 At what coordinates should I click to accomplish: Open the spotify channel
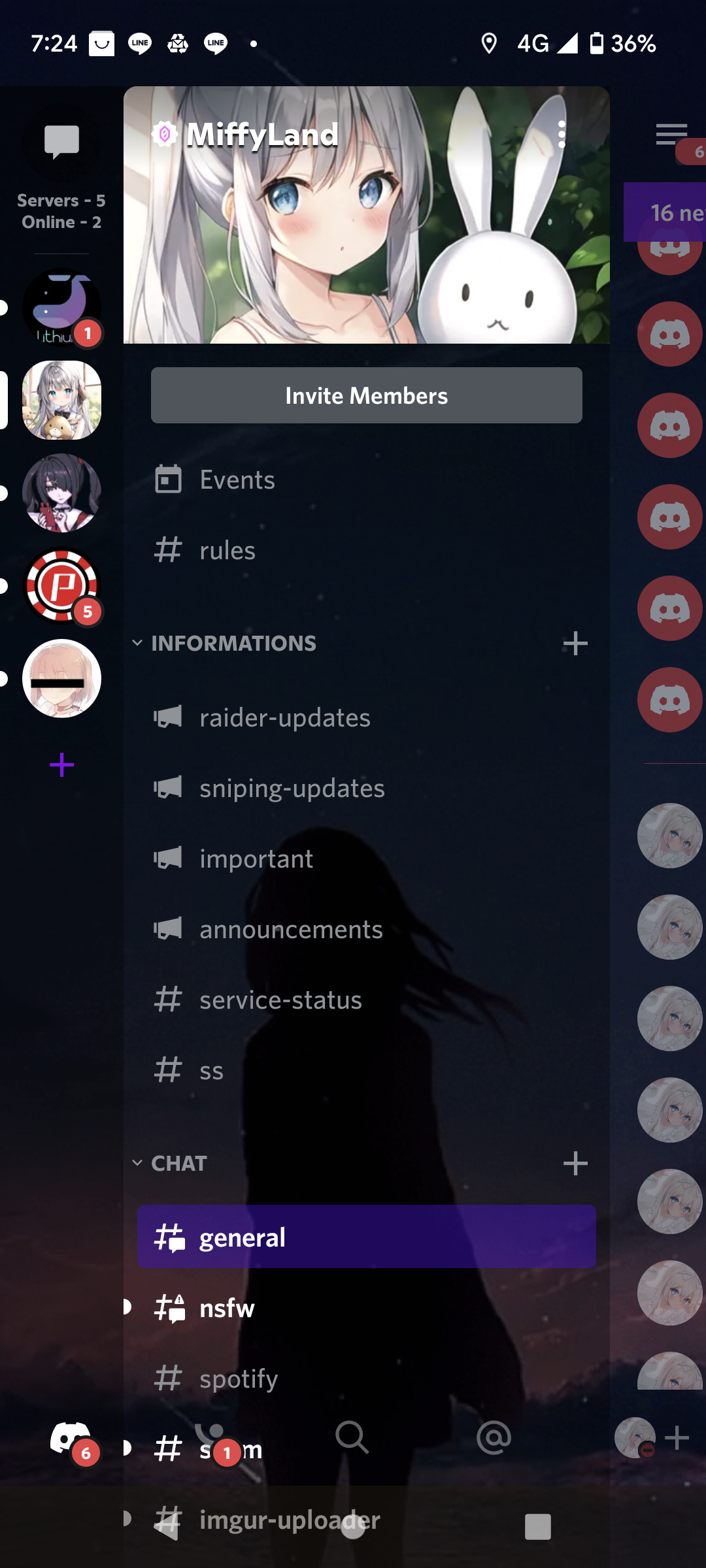(x=239, y=1379)
